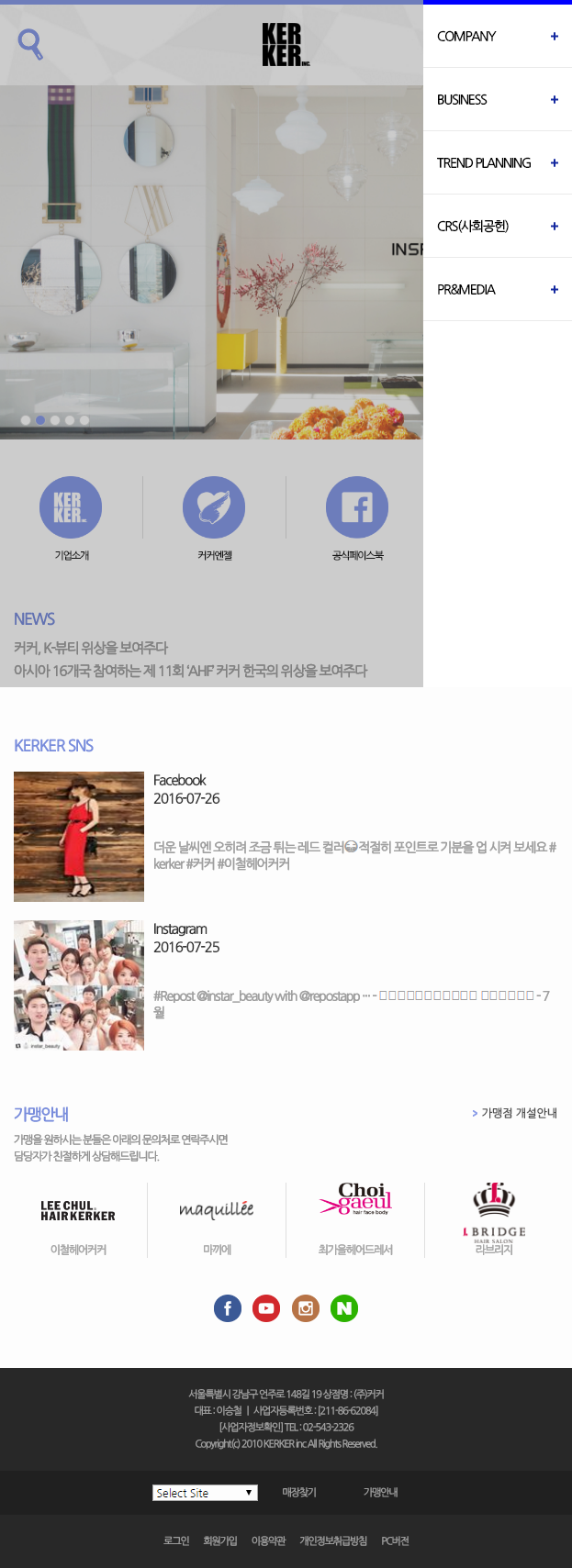Viewport: 572px width, 1568px height.
Task: Select the 마끼에 brand
Action: coord(217,1220)
